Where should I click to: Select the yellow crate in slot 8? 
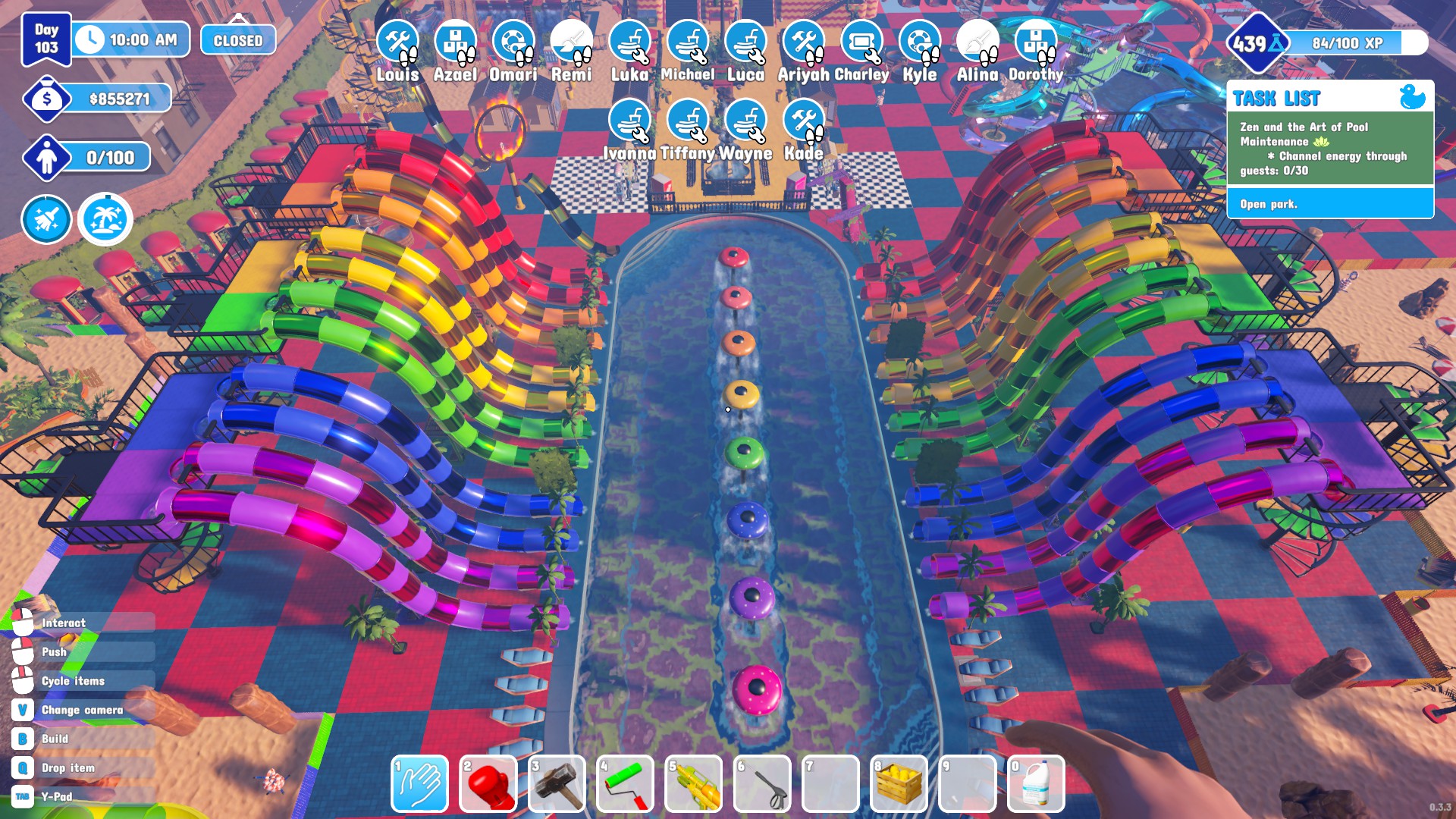pos(899,784)
